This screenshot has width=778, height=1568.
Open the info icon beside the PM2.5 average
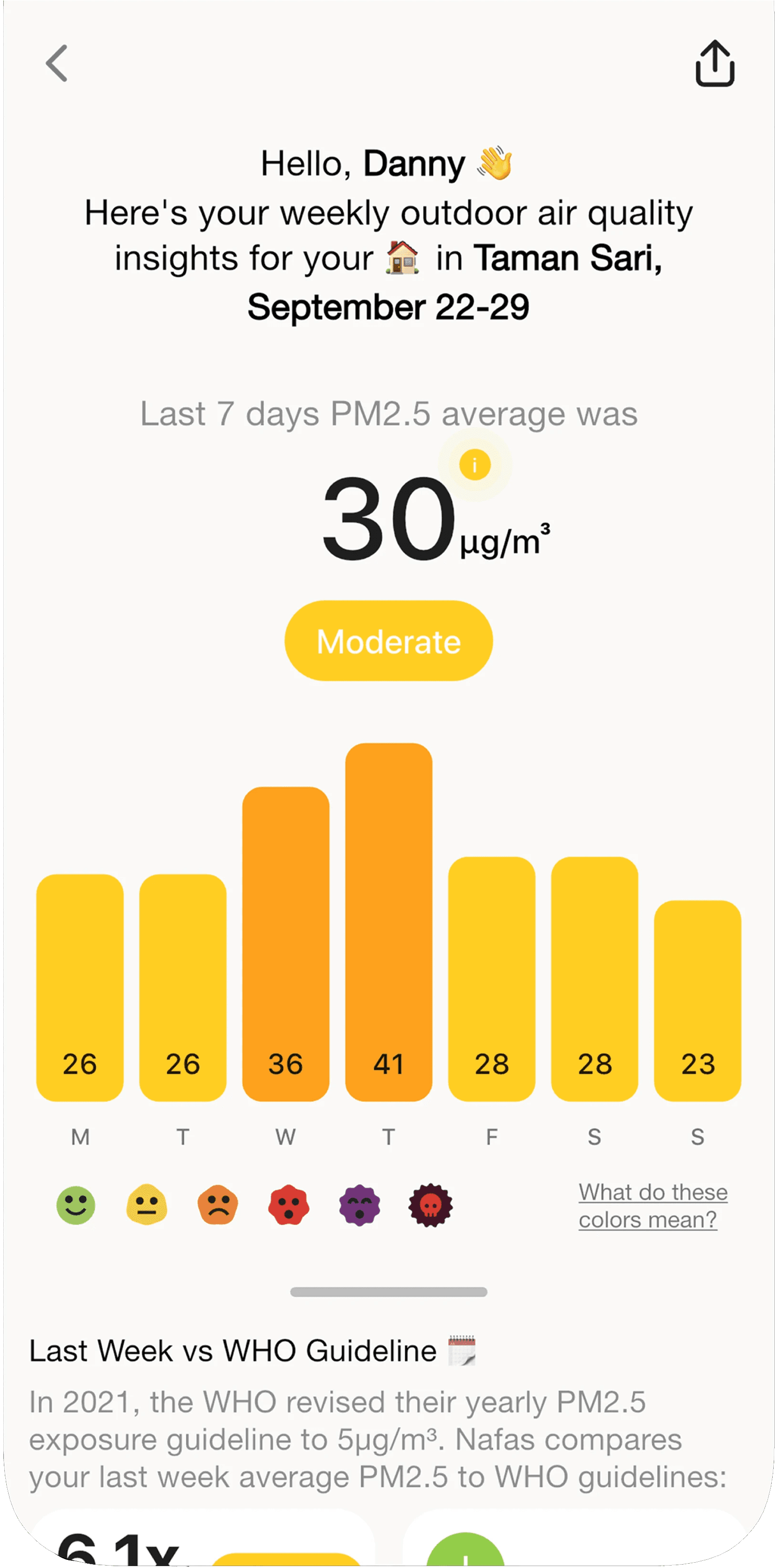(x=475, y=465)
